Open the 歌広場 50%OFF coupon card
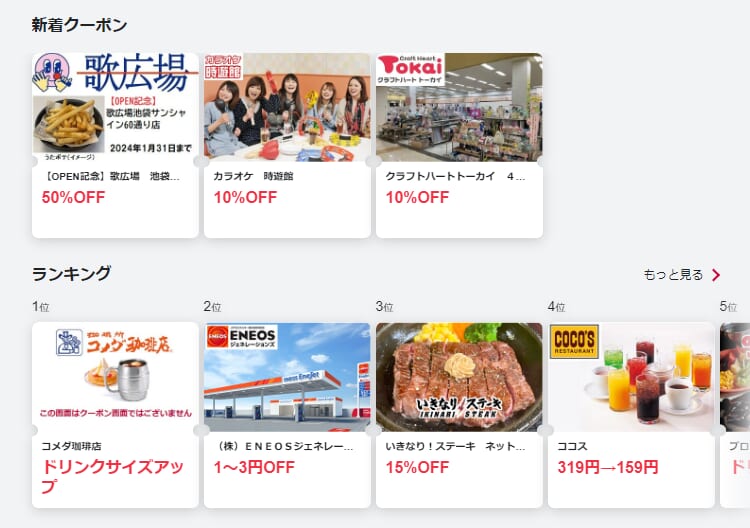 coord(115,145)
